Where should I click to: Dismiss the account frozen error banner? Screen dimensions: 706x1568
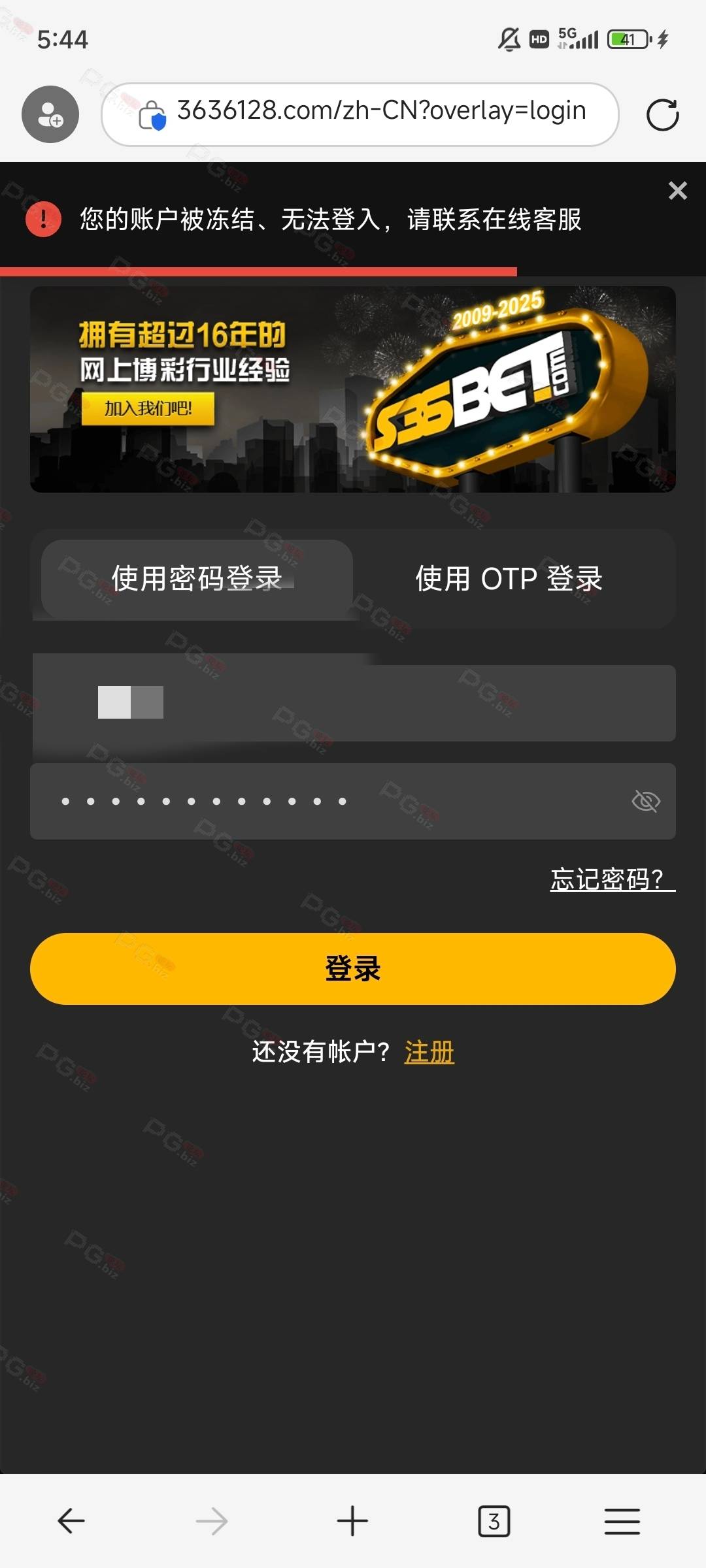pyautogui.click(x=677, y=191)
